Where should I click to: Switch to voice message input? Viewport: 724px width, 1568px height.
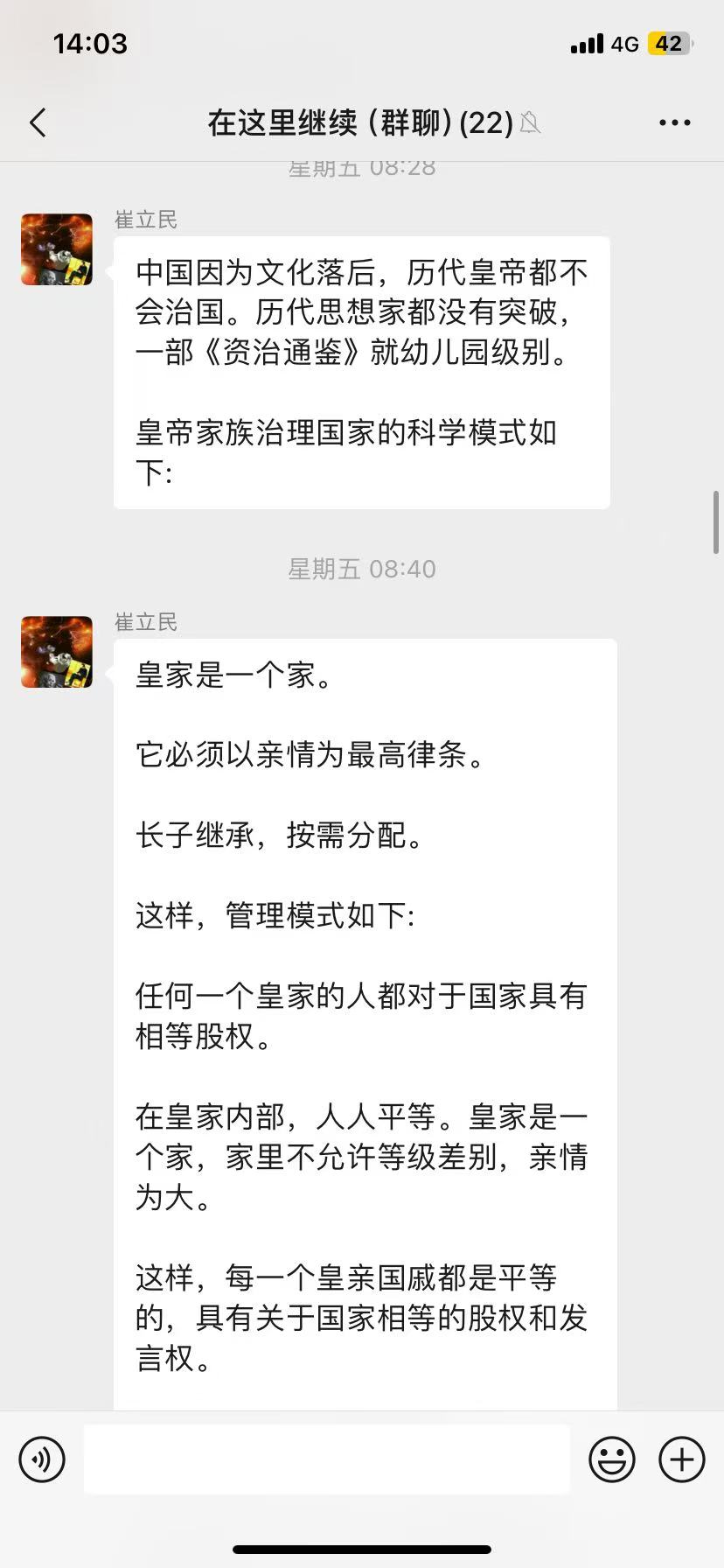[x=42, y=1459]
